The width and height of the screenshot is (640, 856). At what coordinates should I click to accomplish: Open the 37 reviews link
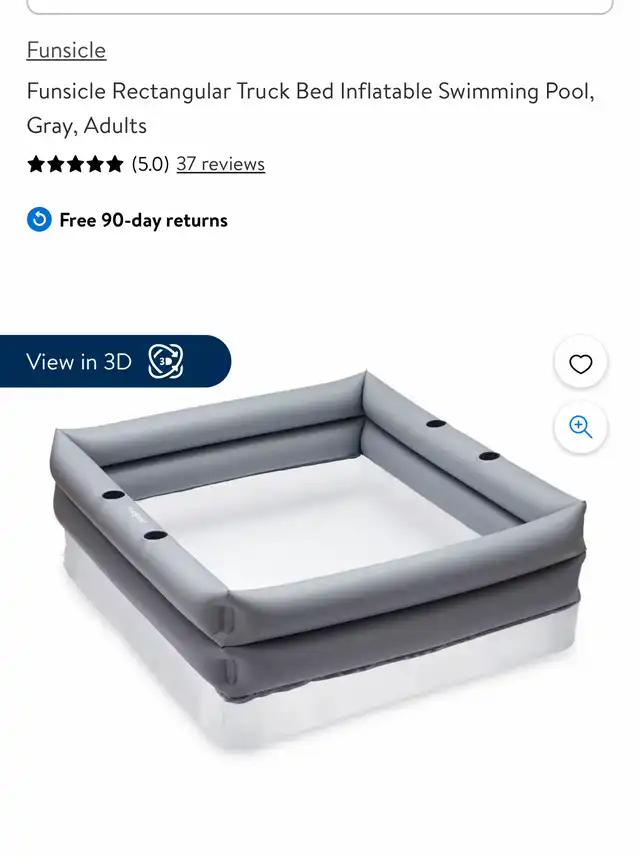[220, 164]
